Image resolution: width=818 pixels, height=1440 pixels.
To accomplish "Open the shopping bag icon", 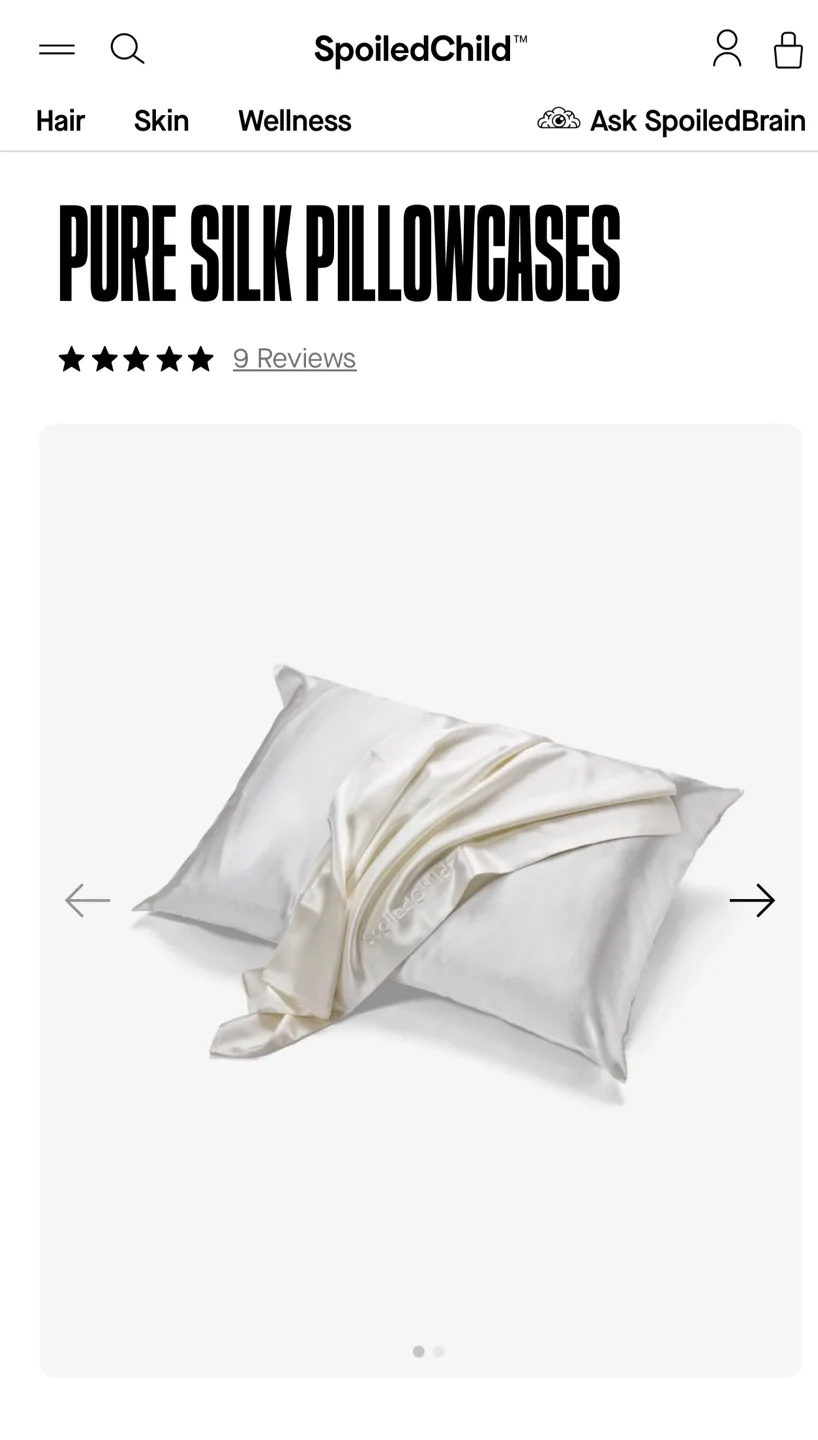I will coord(788,48).
